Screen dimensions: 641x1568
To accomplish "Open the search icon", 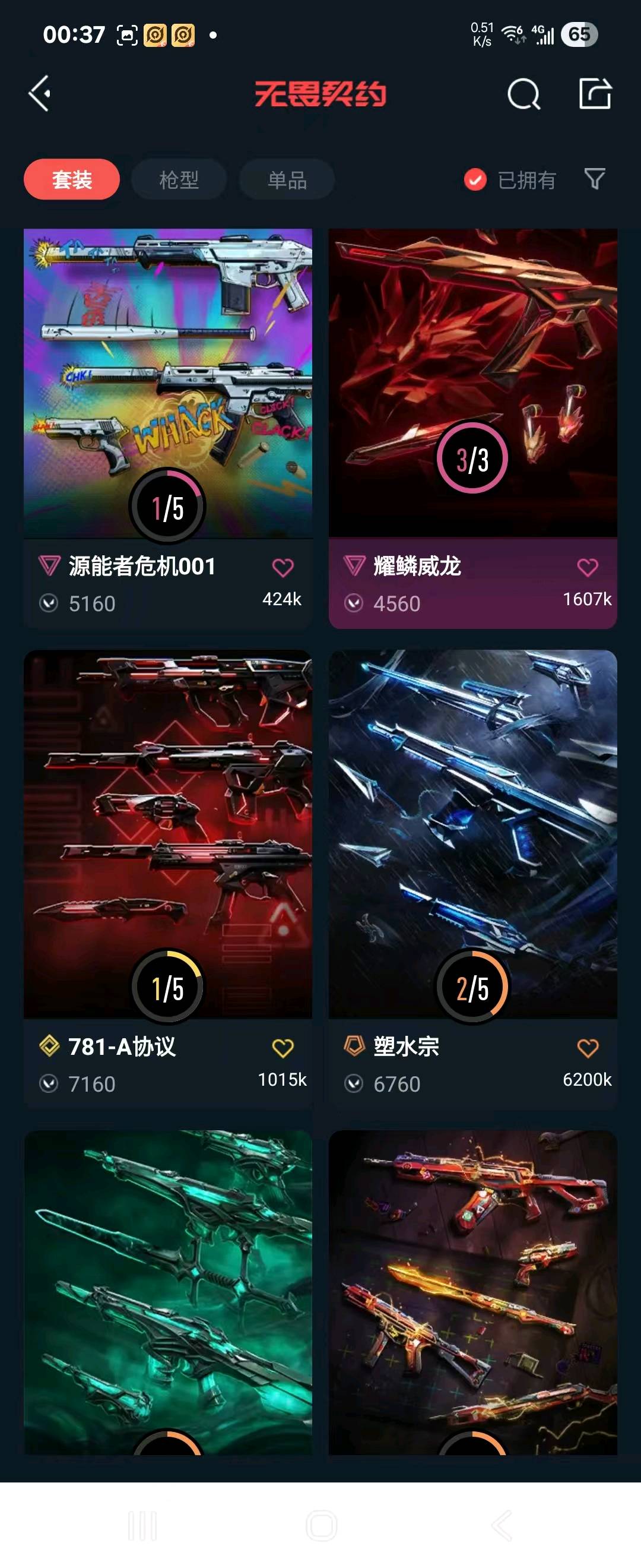I will tap(523, 94).
